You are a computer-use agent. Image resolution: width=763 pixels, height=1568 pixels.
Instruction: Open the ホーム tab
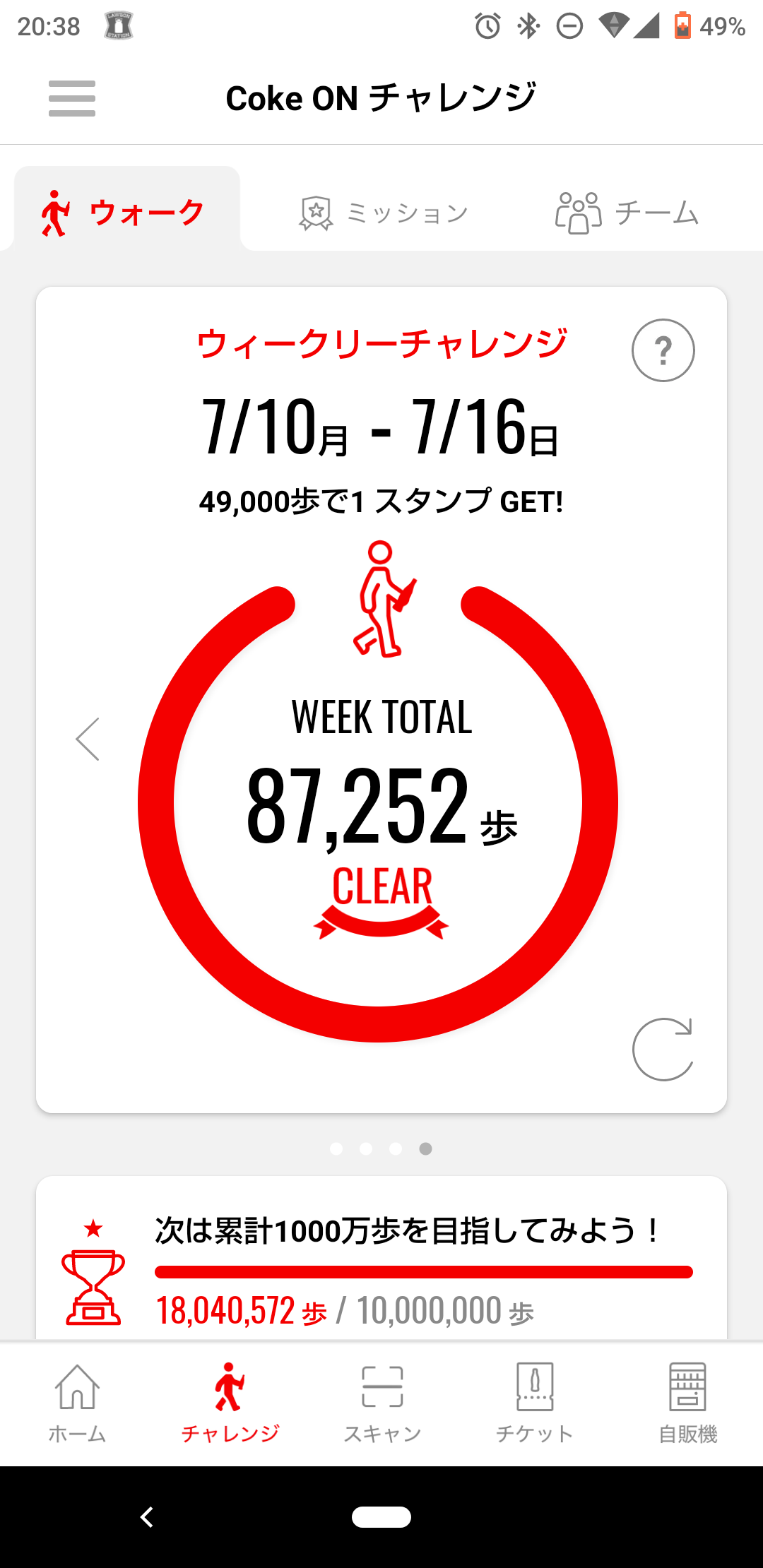[x=77, y=1403]
